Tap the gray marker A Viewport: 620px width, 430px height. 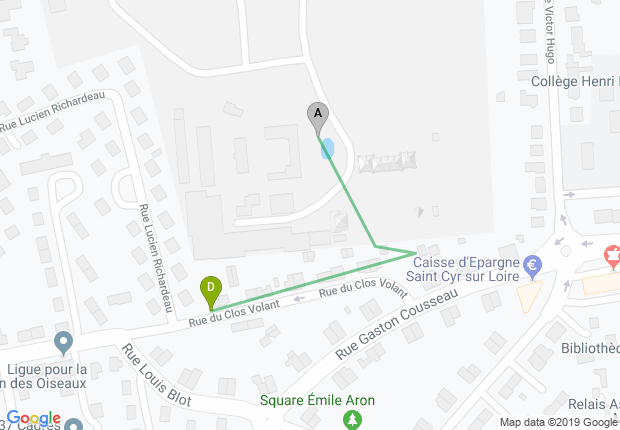(x=318, y=116)
